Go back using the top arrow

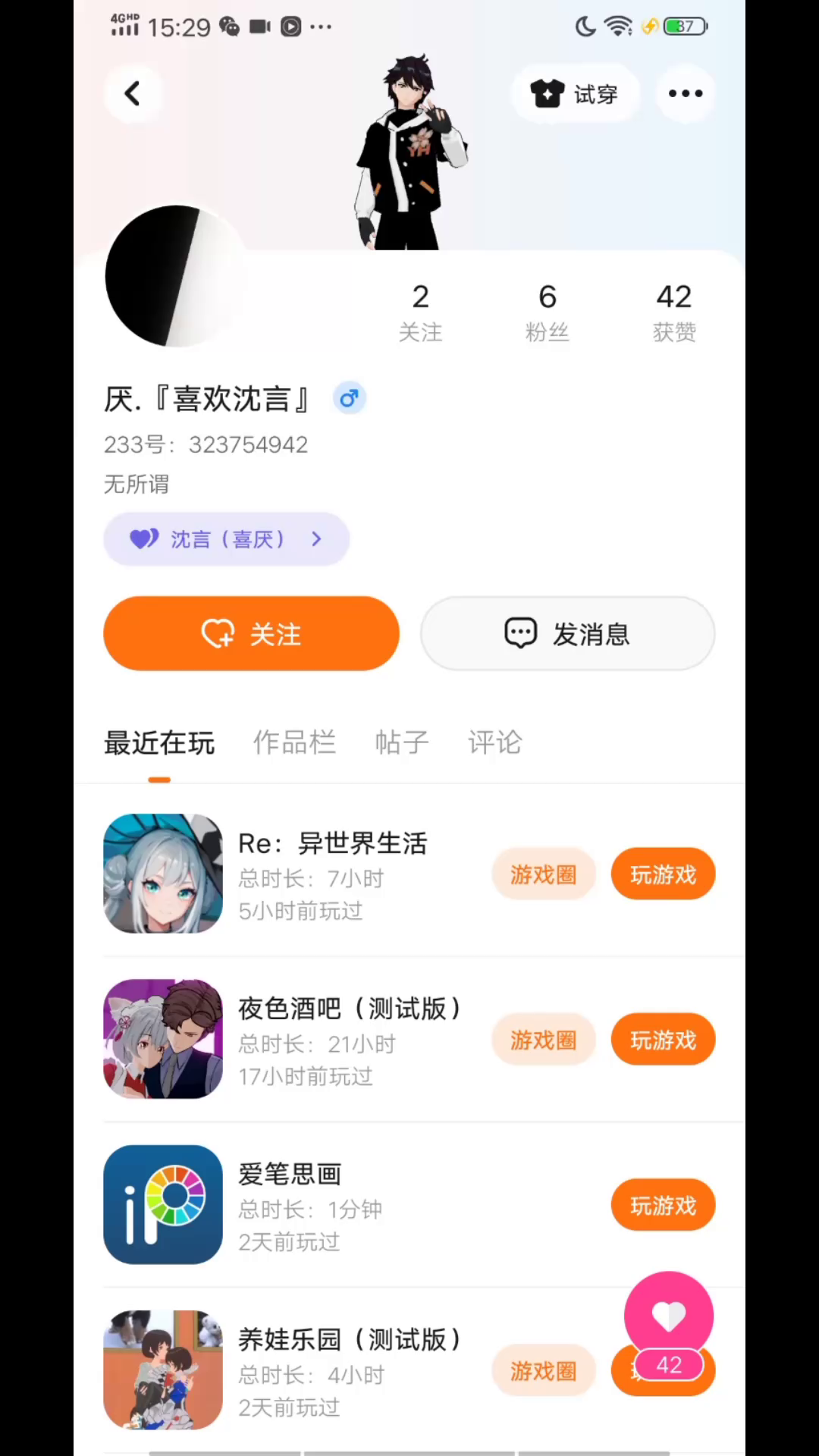(x=133, y=94)
